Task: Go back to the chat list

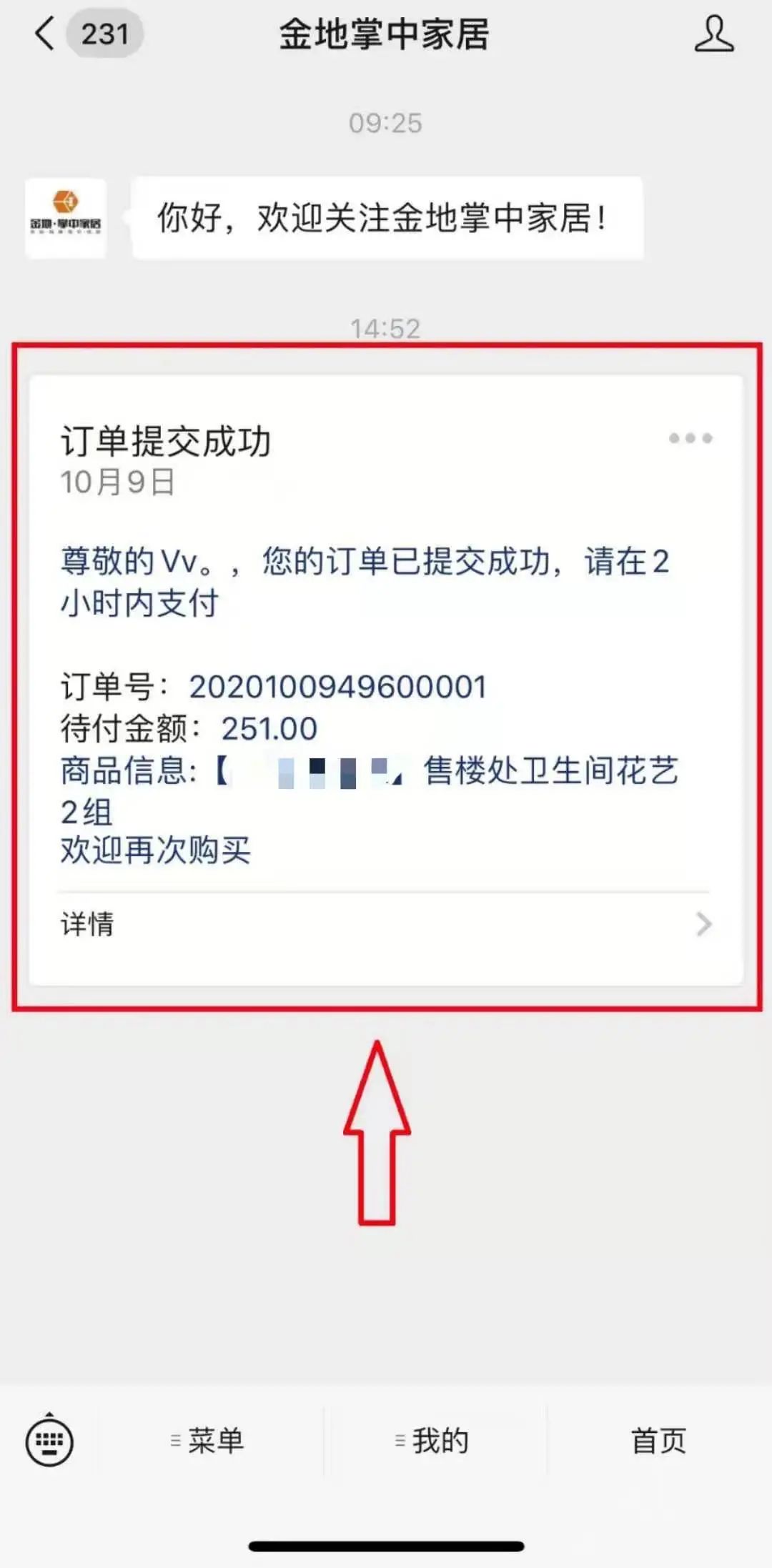Action: click(46, 34)
